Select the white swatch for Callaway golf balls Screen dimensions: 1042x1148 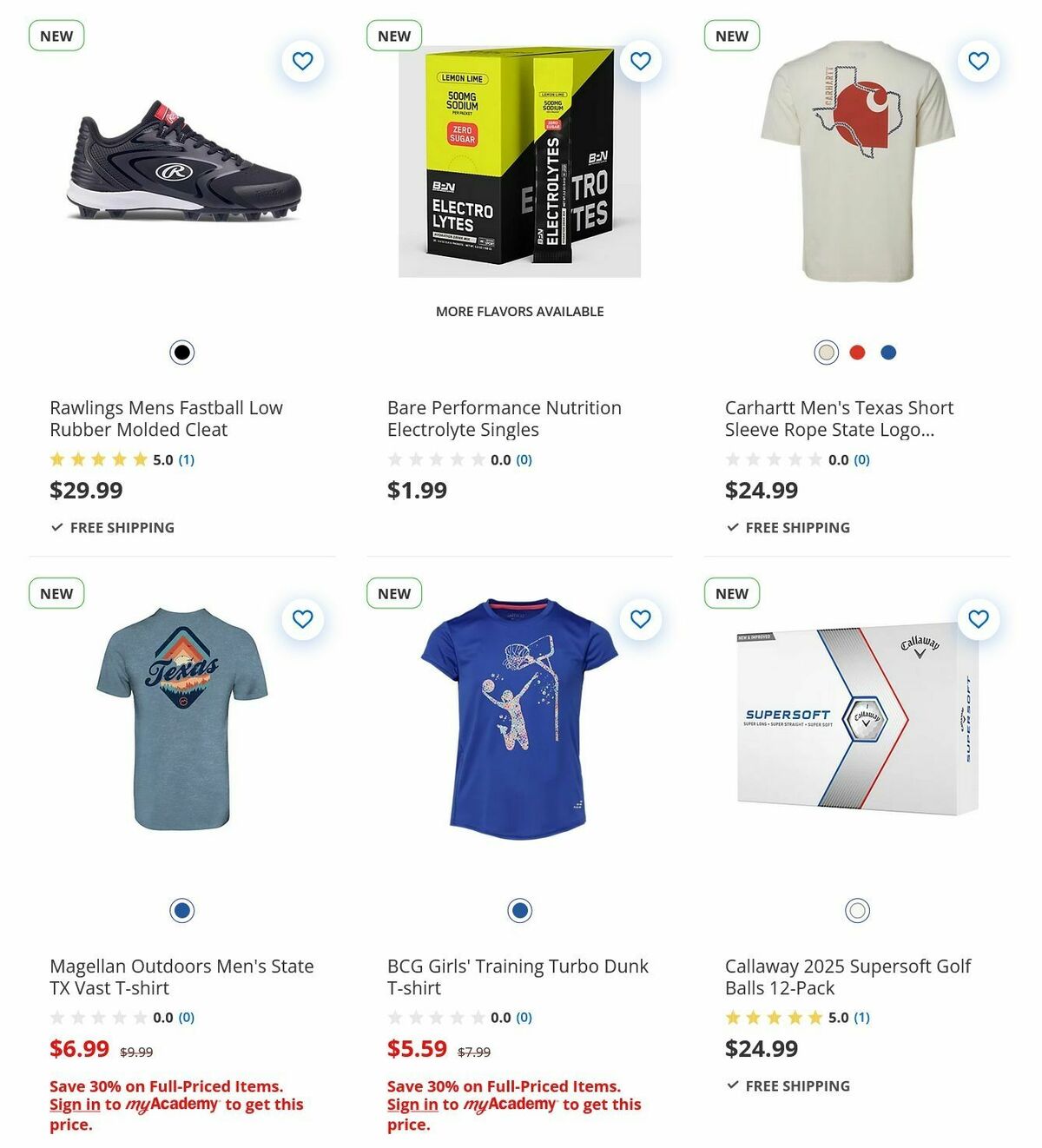857,911
